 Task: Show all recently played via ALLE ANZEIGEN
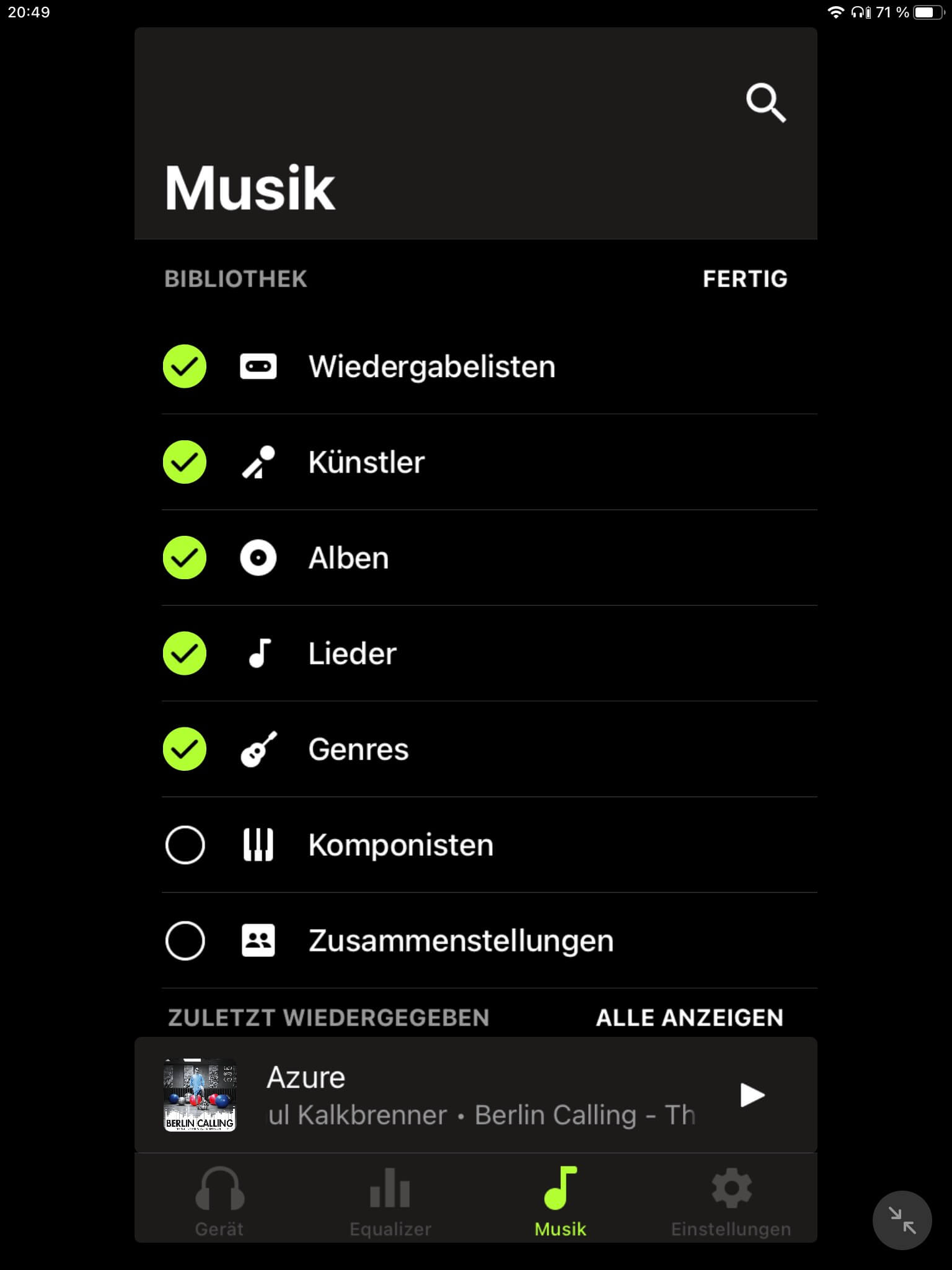click(x=689, y=1018)
